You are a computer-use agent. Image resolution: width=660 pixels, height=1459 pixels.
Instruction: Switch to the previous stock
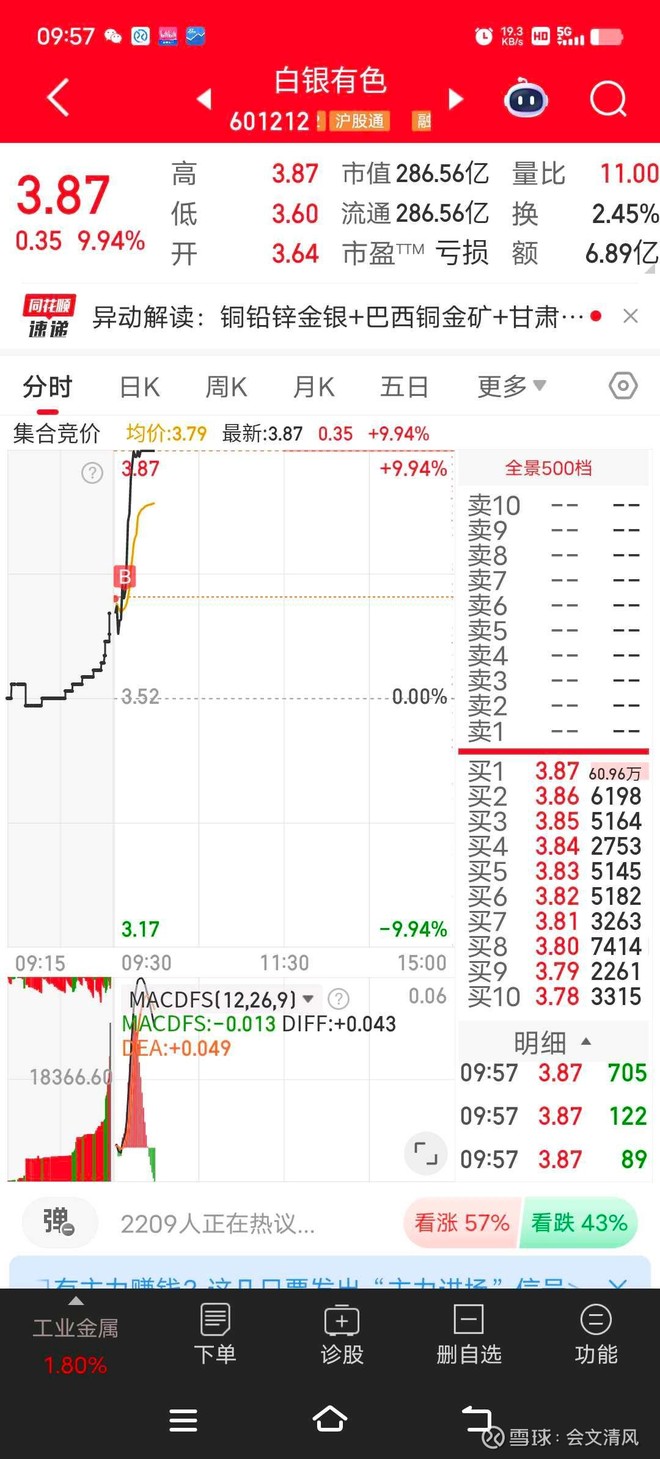pyautogui.click(x=204, y=99)
